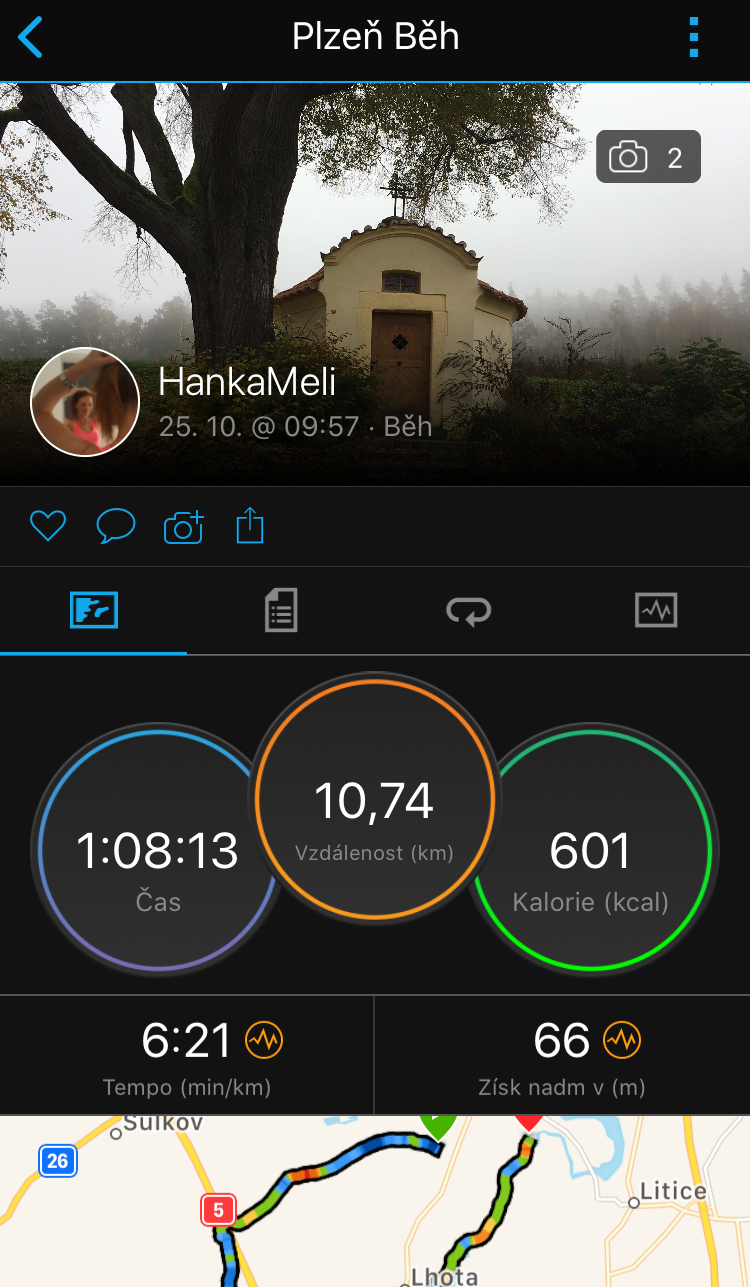750x1287 pixels.
Task: Like this activity with the heart icon
Action: tap(47, 526)
